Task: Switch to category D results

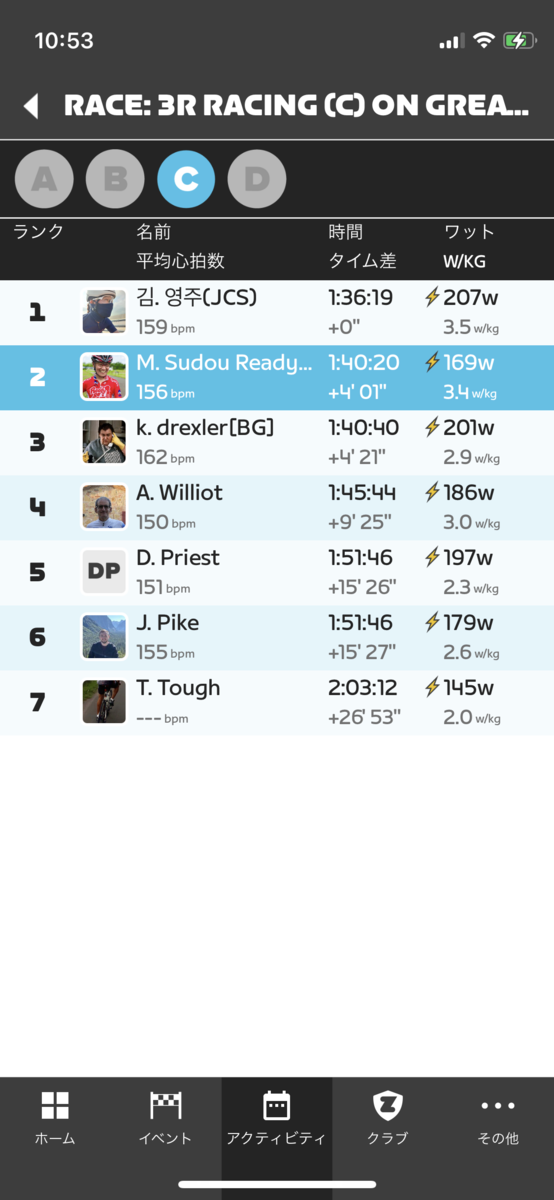Action: pyautogui.click(x=257, y=179)
